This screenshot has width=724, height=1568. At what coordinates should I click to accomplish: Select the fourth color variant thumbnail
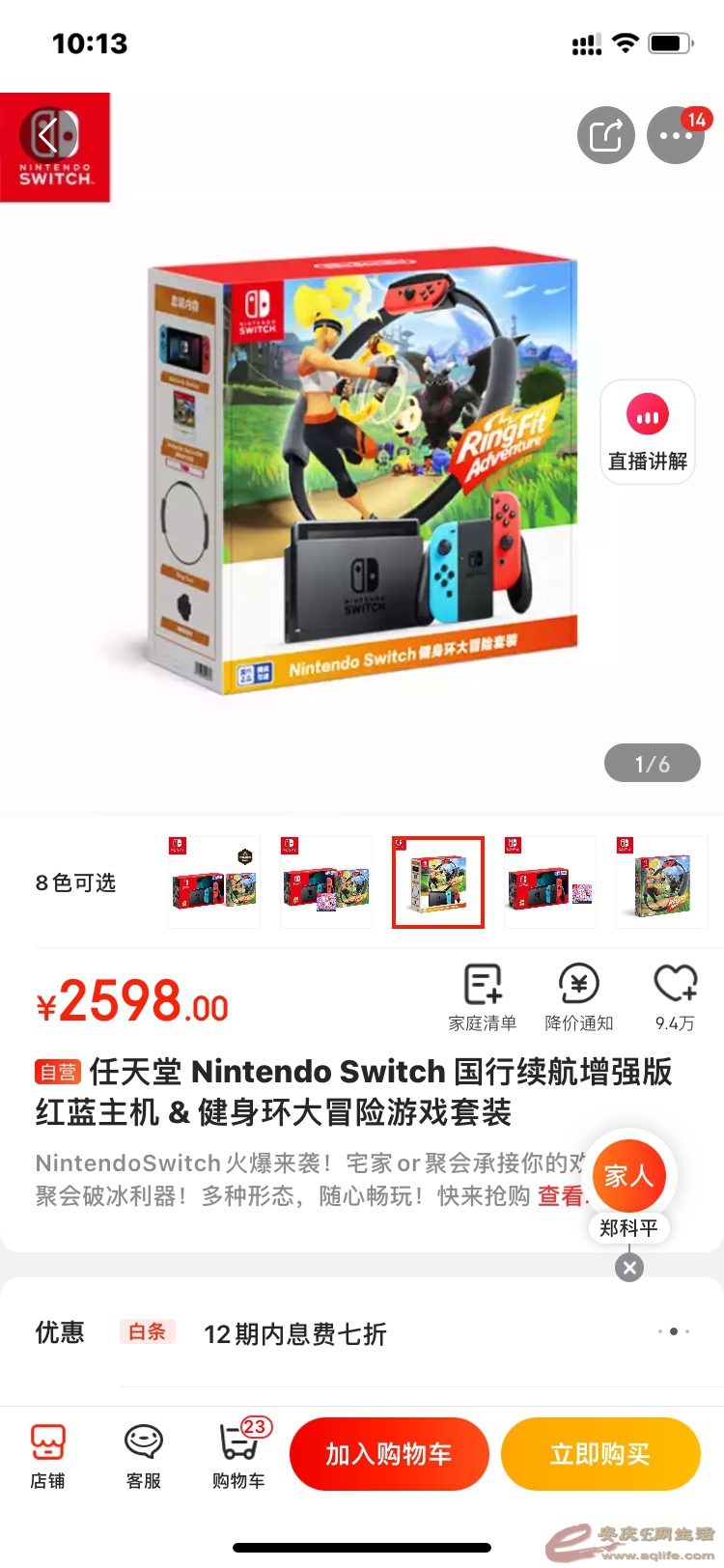(x=550, y=882)
